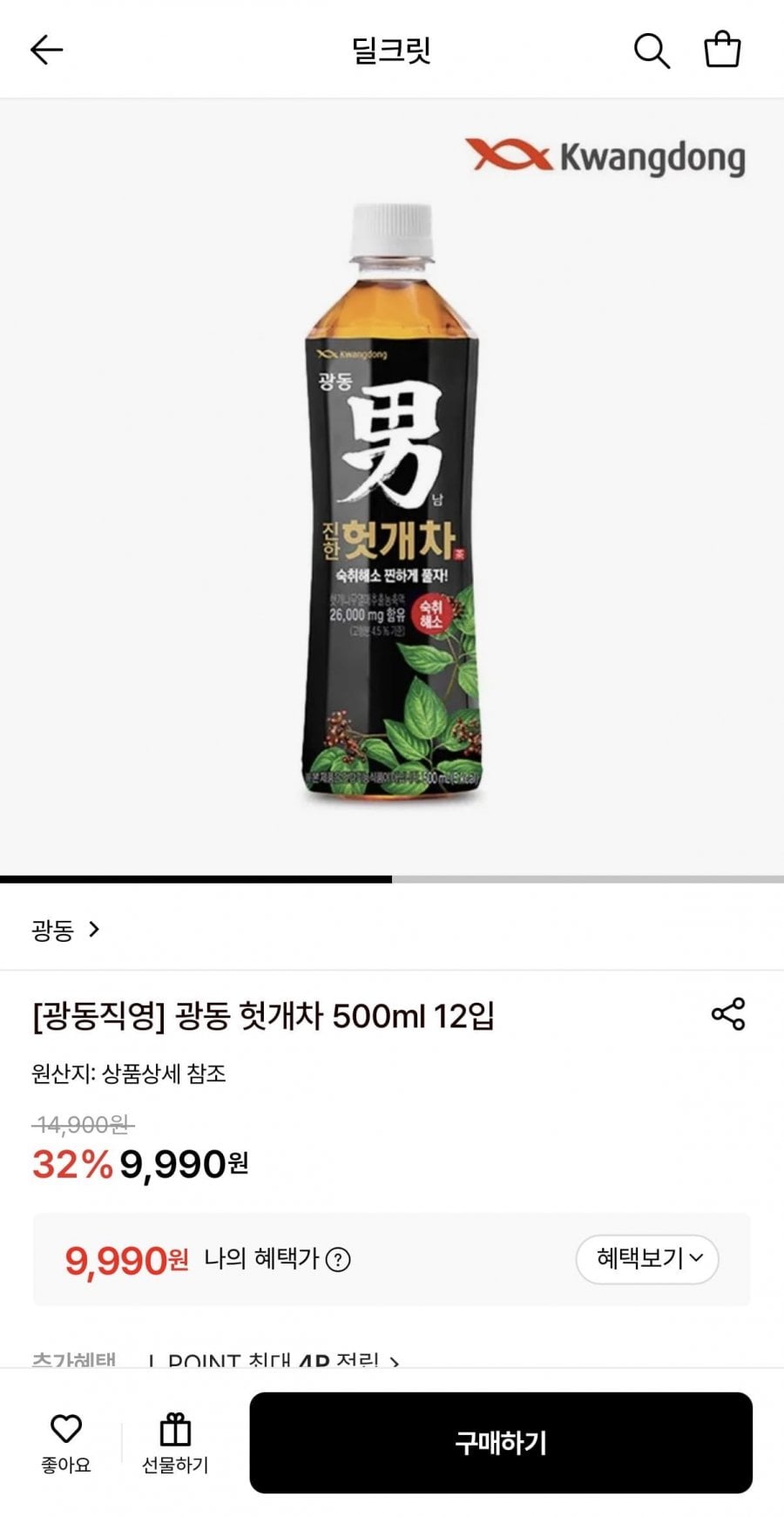This screenshot has width=784, height=1517.
Task: Send as a gift via 선물하기
Action: 175,1443
